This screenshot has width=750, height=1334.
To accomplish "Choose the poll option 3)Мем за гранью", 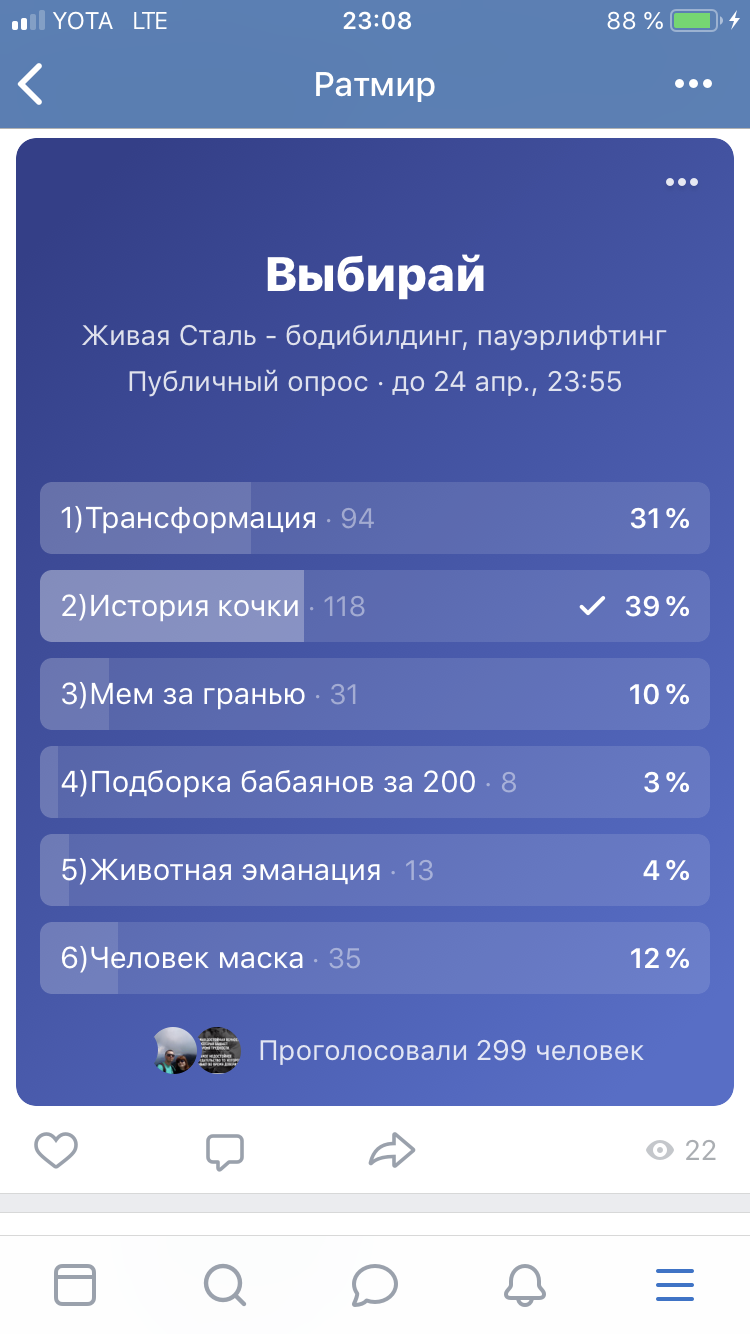I will coord(374,694).
